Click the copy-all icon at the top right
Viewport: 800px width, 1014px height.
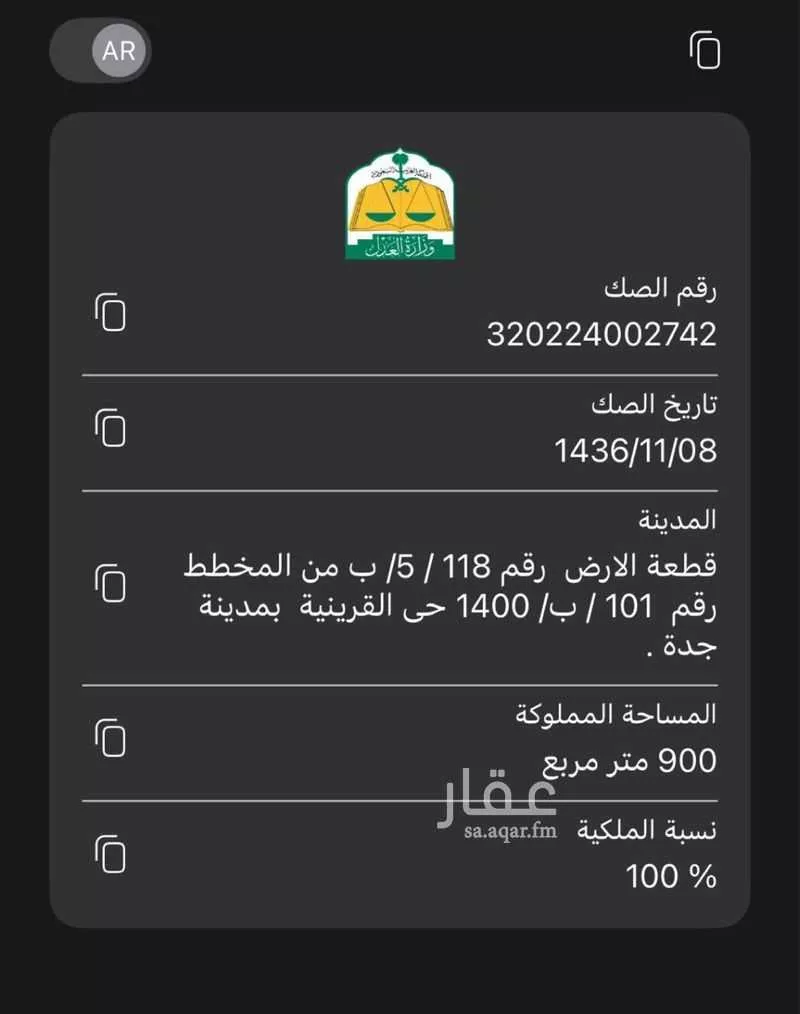[x=706, y=50]
